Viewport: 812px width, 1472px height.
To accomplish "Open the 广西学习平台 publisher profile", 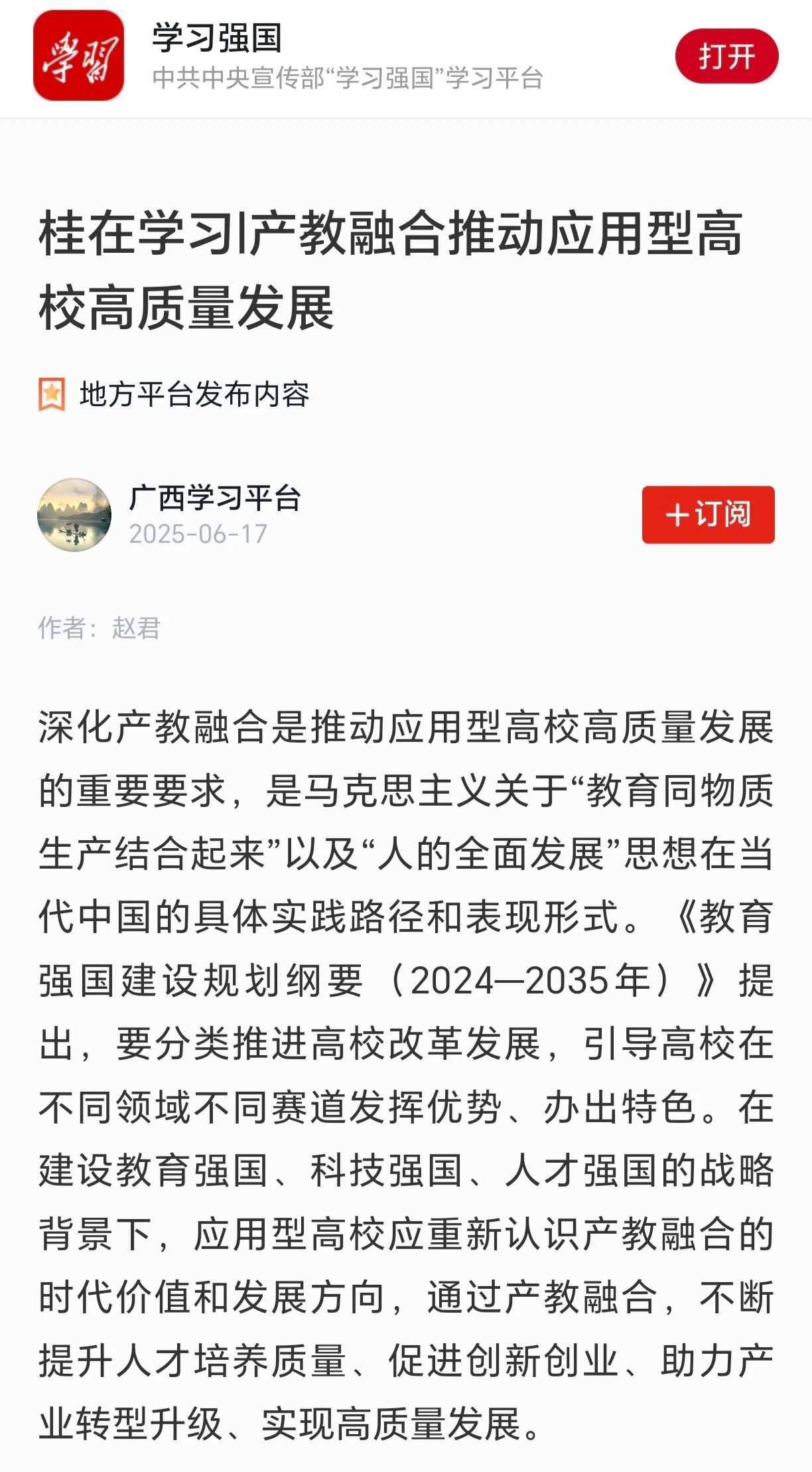I will [215, 498].
